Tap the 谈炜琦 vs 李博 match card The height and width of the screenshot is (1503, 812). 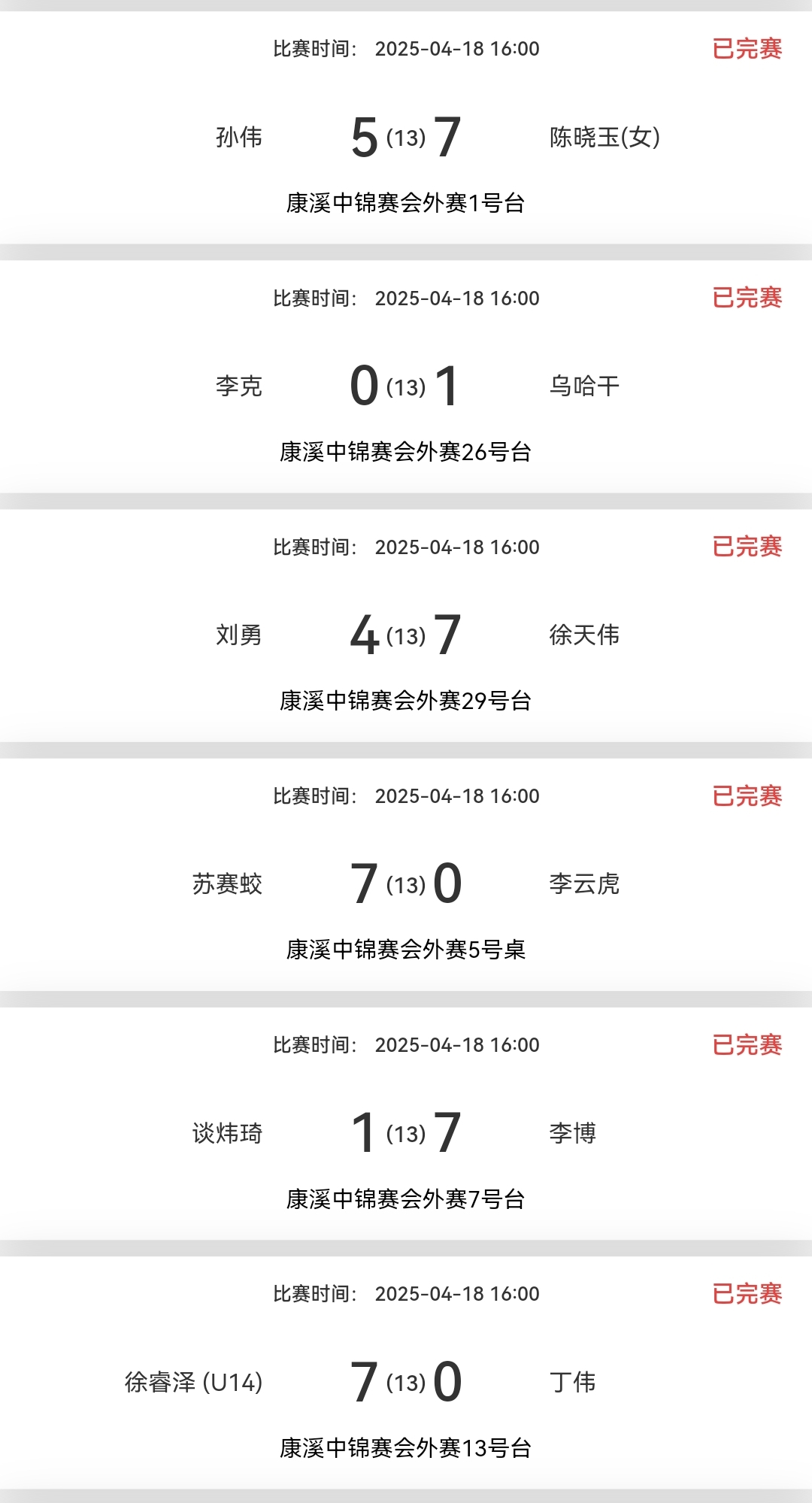(406, 1132)
